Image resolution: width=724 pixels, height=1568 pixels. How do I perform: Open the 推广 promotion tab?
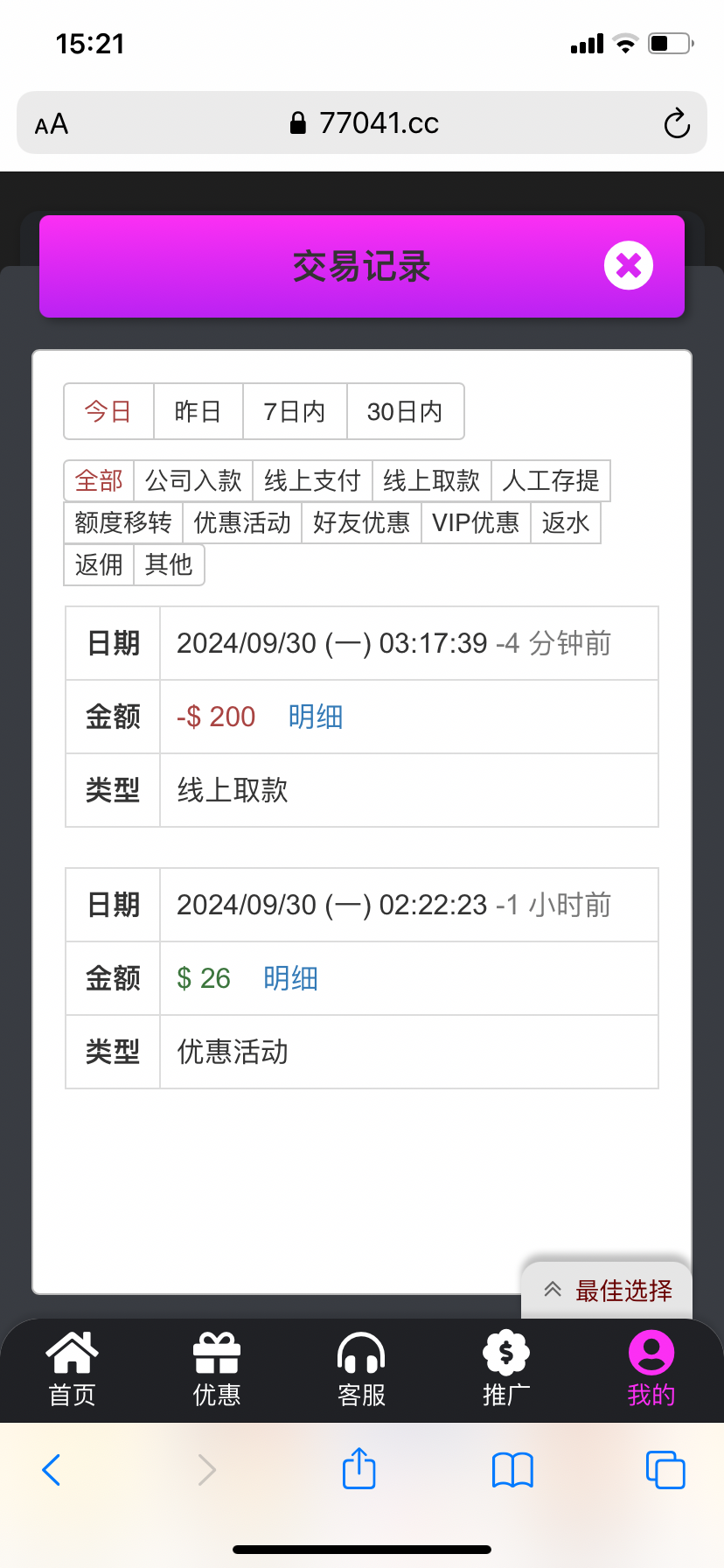pos(506,1368)
